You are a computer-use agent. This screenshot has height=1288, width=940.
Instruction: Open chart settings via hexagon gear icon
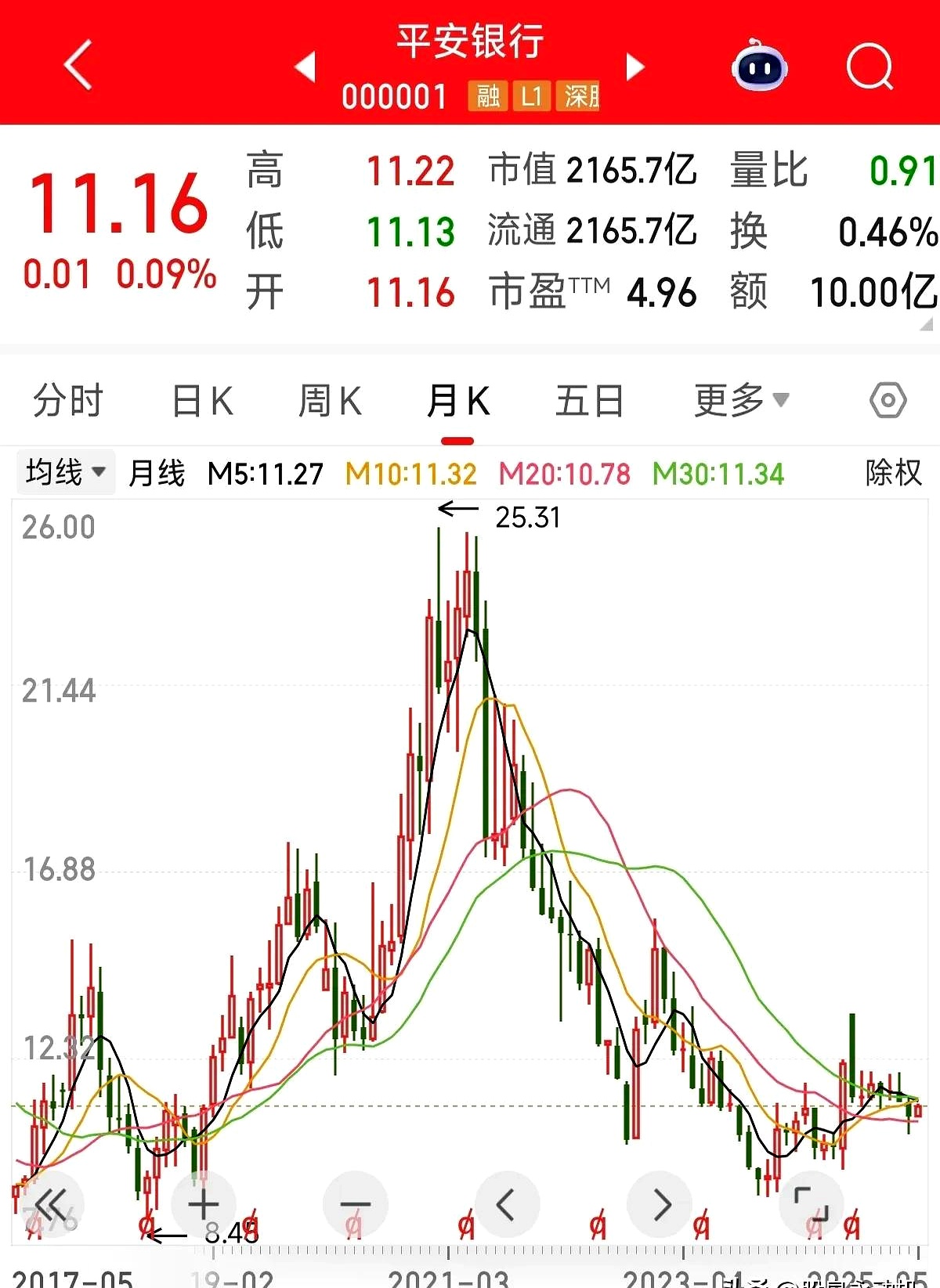tap(888, 400)
